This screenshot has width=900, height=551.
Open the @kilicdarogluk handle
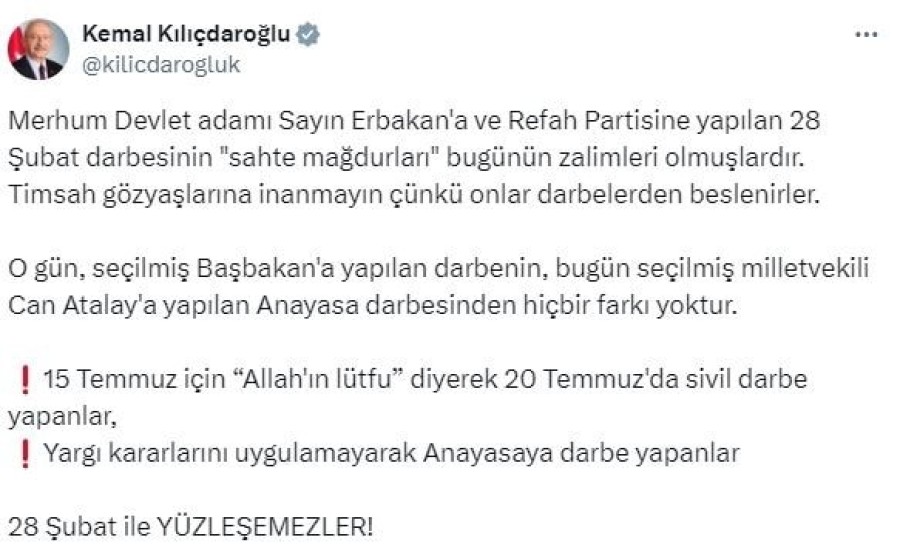click(x=159, y=65)
